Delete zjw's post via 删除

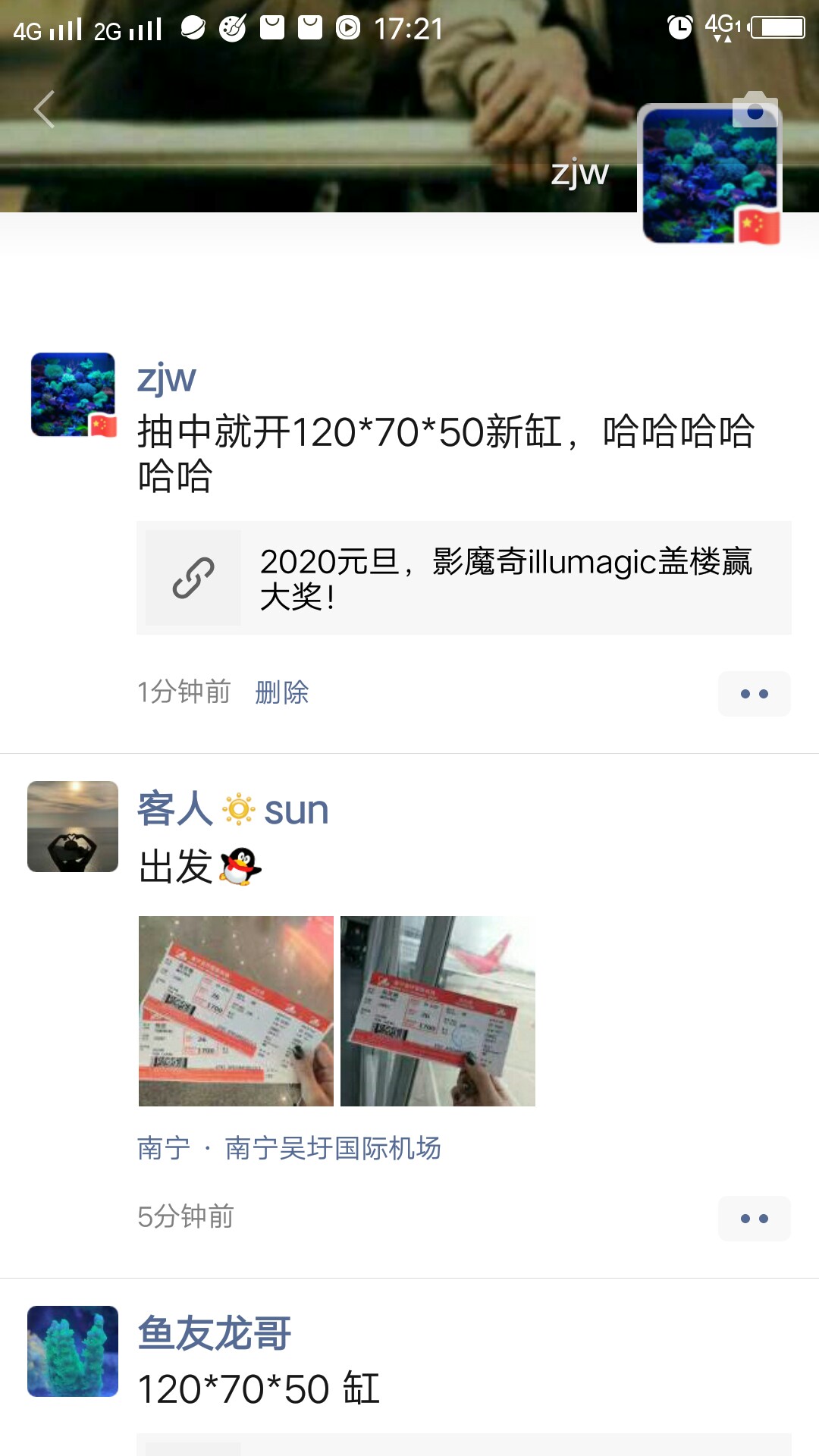click(281, 692)
